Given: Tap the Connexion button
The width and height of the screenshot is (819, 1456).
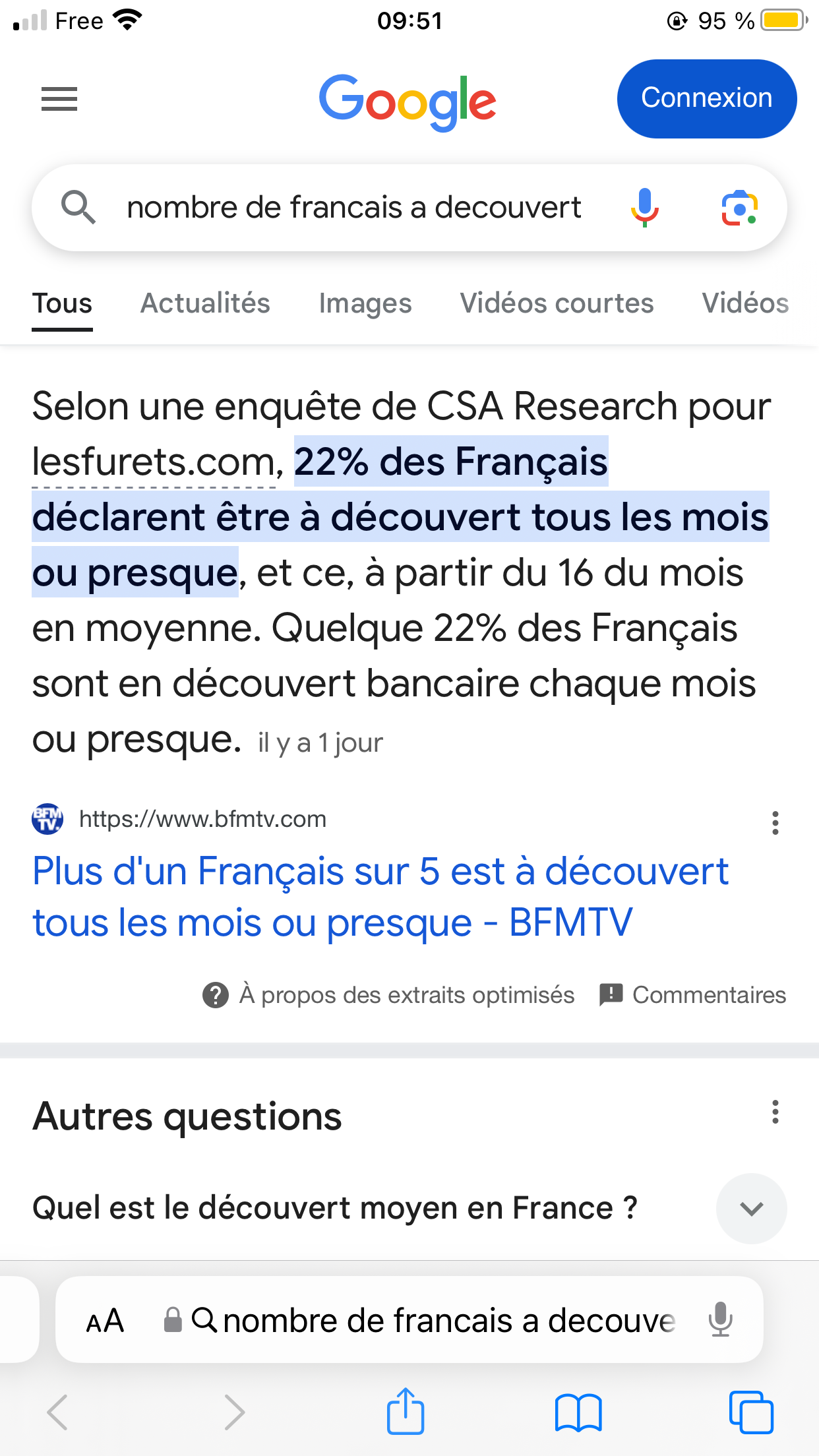Looking at the screenshot, I should coord(707,99).
